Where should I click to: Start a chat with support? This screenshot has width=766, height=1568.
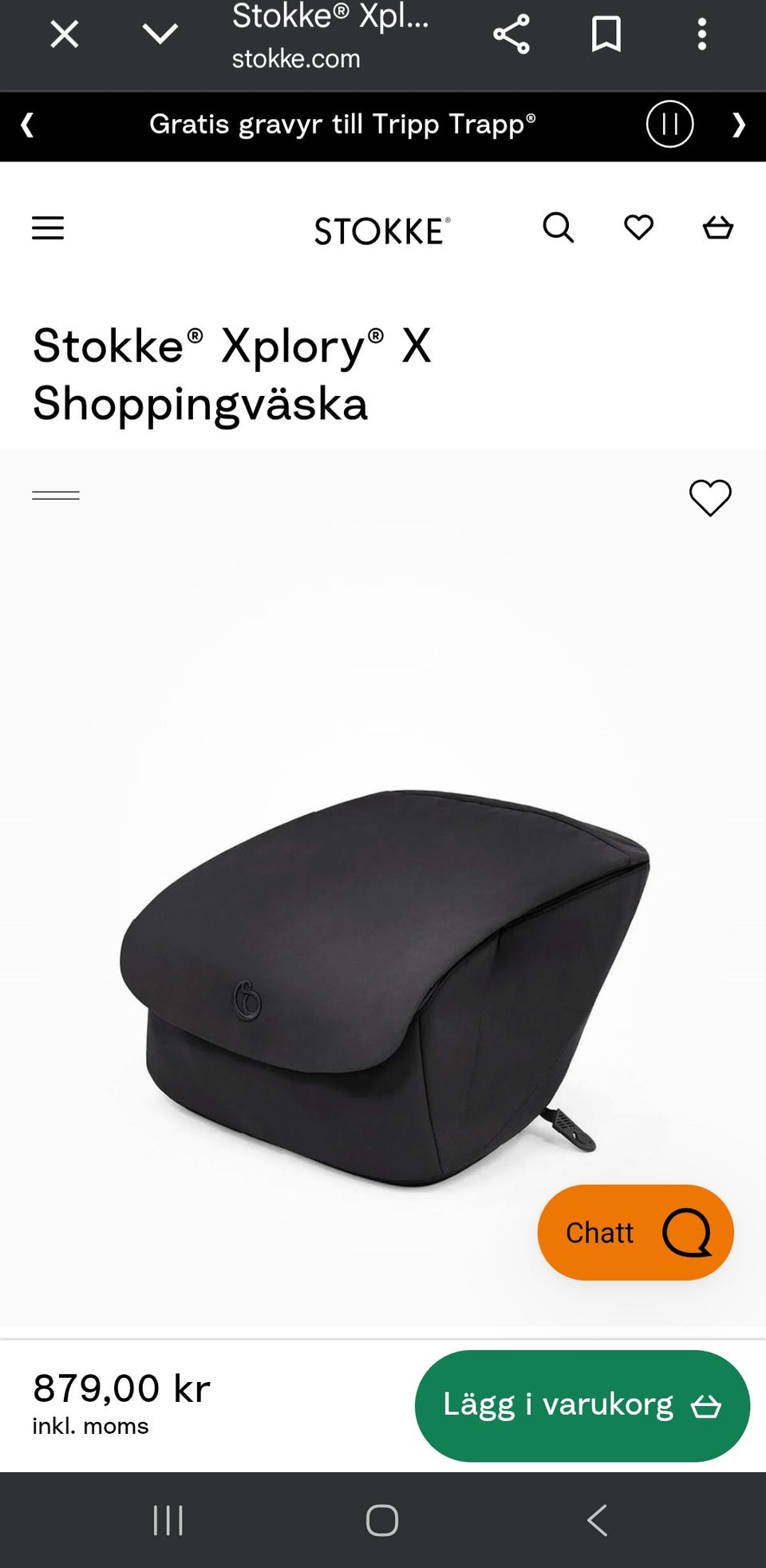[x=635, y=1232]
